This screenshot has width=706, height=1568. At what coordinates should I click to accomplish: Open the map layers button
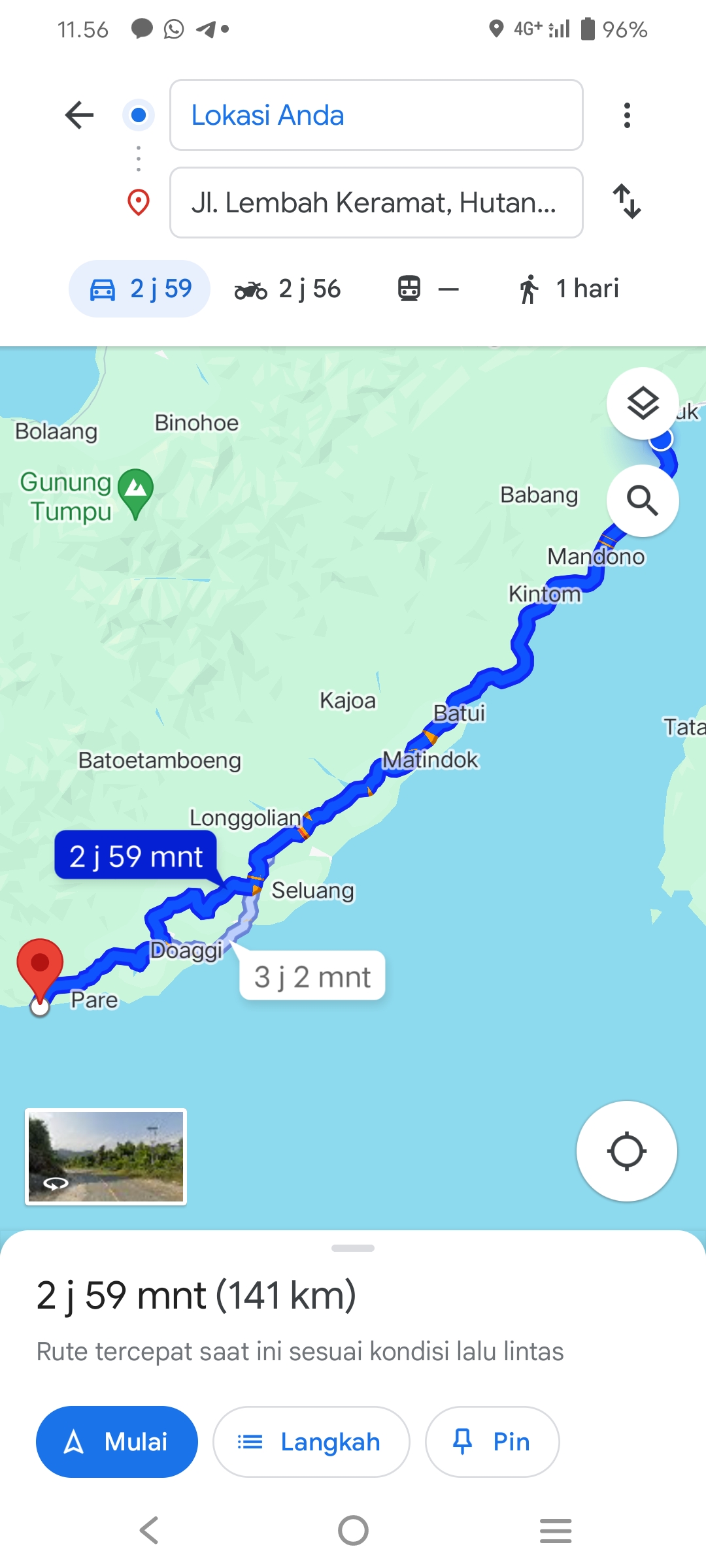click(x=643, y=403)
